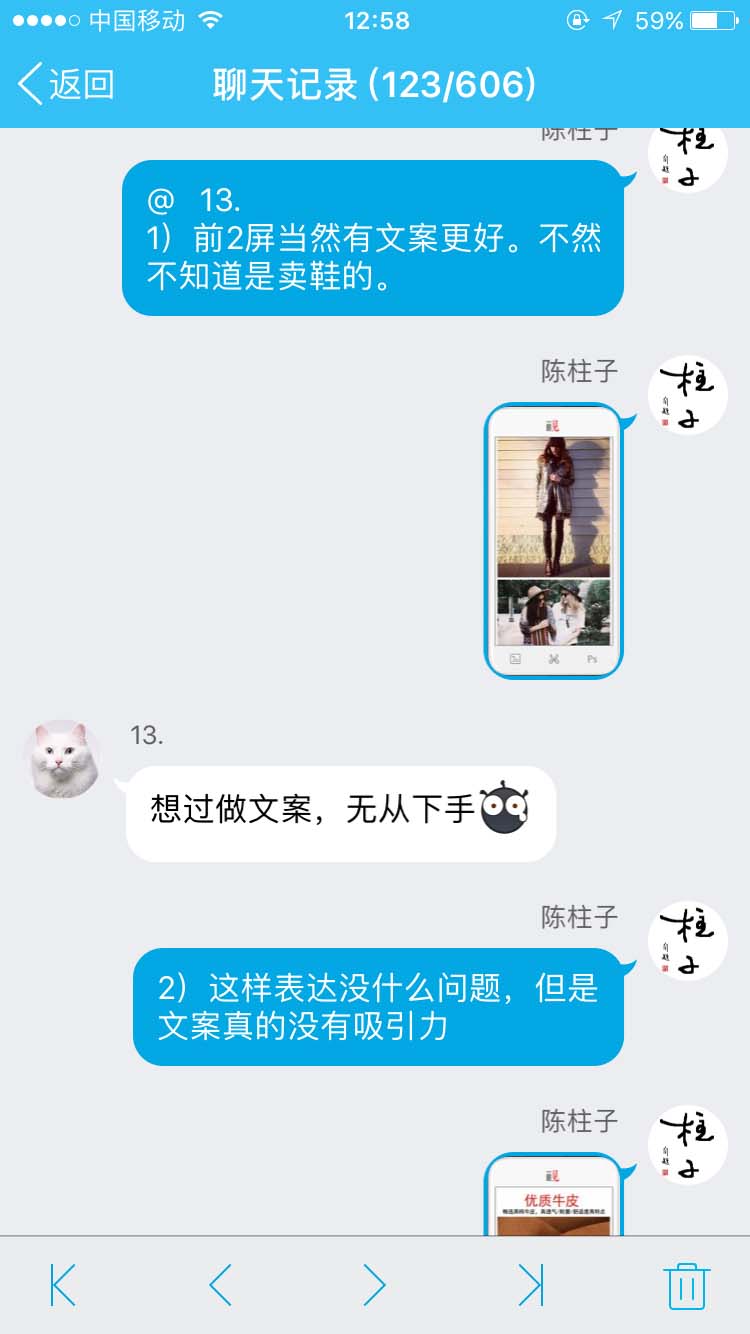750x1334 pixels.
Task: Jump to first page using leftmost arrow icon
Action: coord(62,1288)
